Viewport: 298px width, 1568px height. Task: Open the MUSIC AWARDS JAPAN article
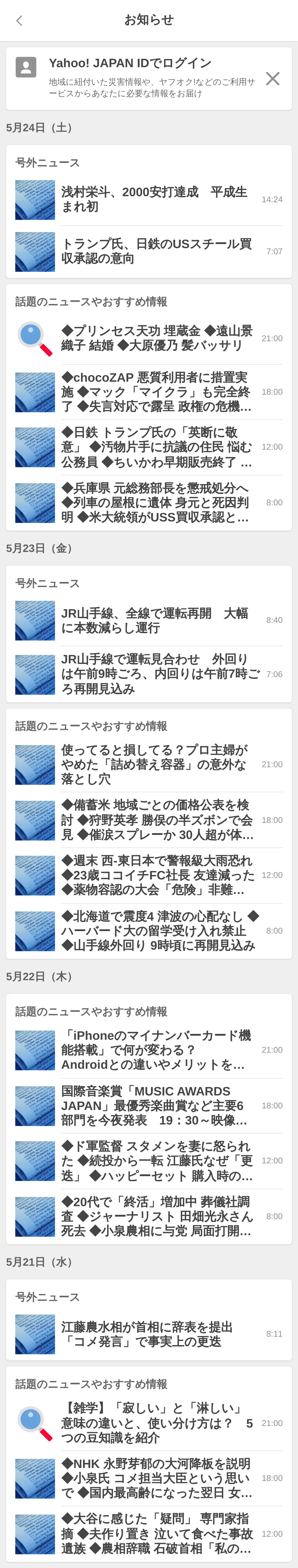pos(155,1105)
